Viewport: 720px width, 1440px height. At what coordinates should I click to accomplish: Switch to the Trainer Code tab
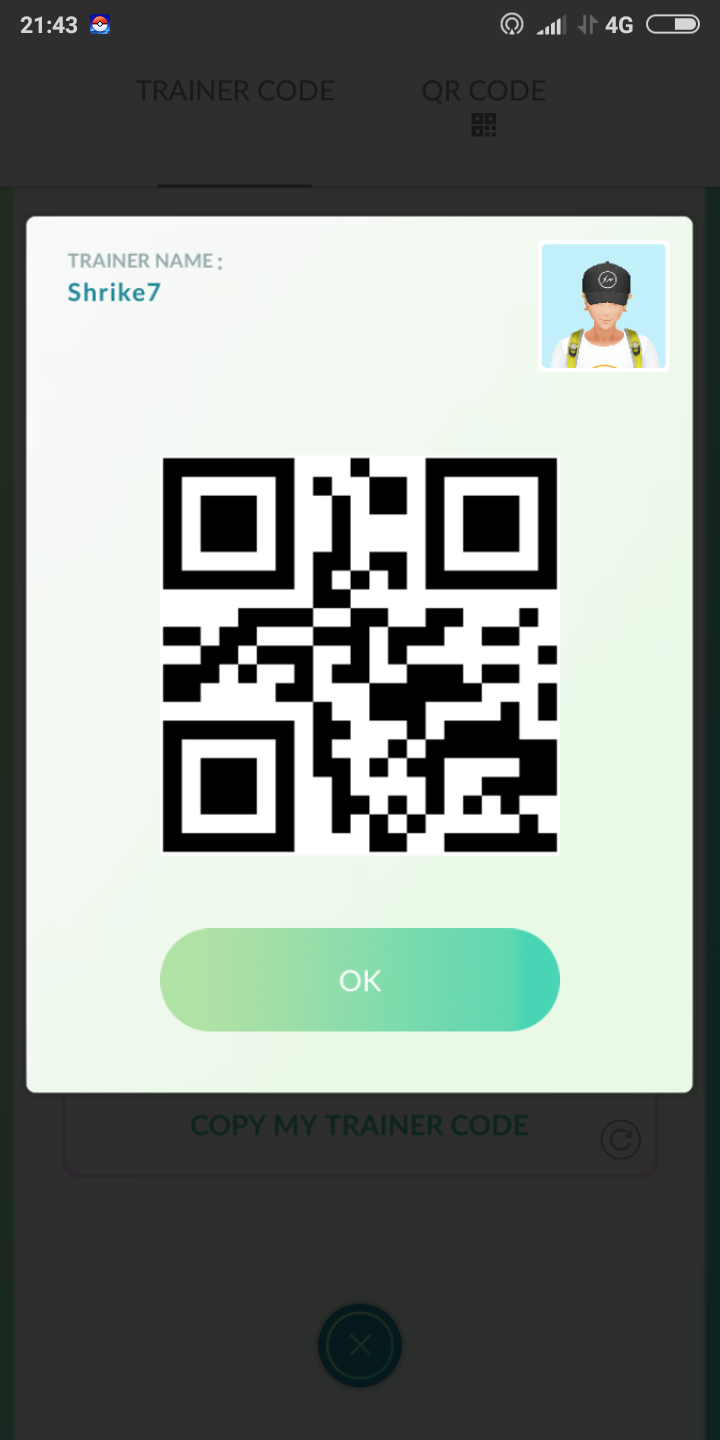click(235, 91)
